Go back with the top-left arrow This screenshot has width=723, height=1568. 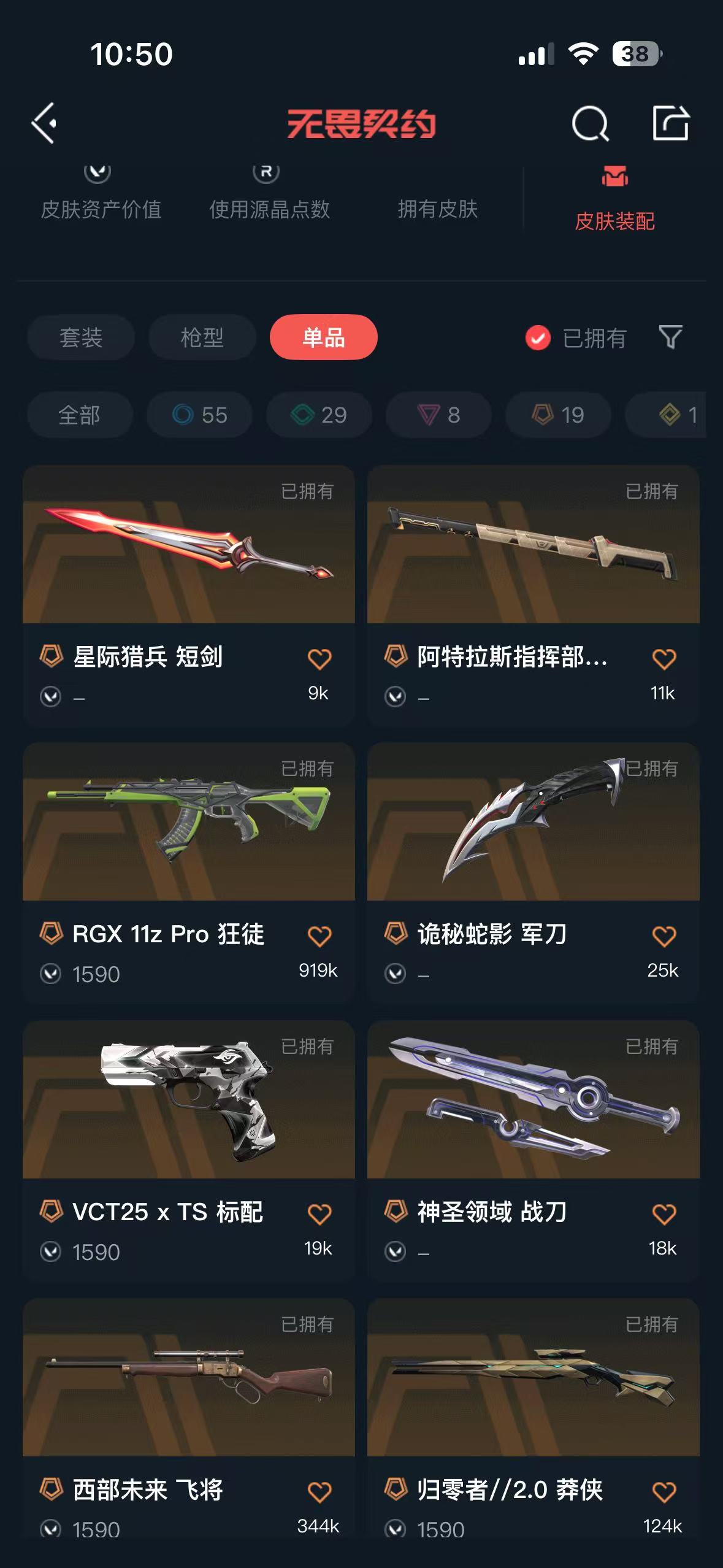click(44, 123)
